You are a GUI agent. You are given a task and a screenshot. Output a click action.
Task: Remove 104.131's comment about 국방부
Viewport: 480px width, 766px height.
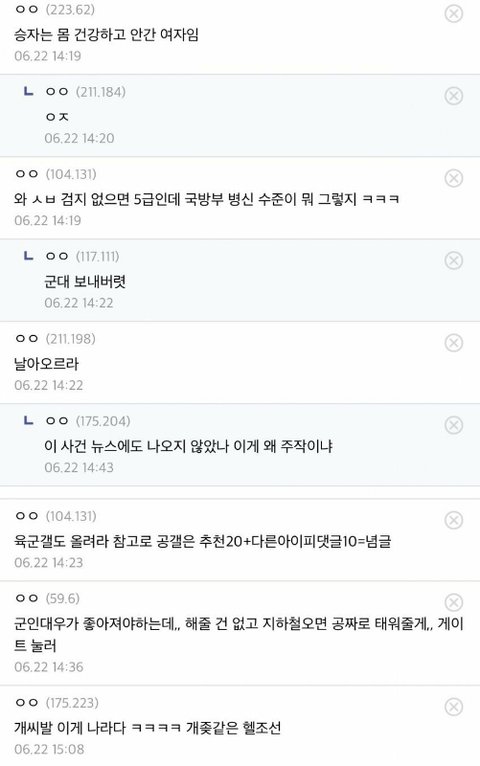tap(454, 178)
